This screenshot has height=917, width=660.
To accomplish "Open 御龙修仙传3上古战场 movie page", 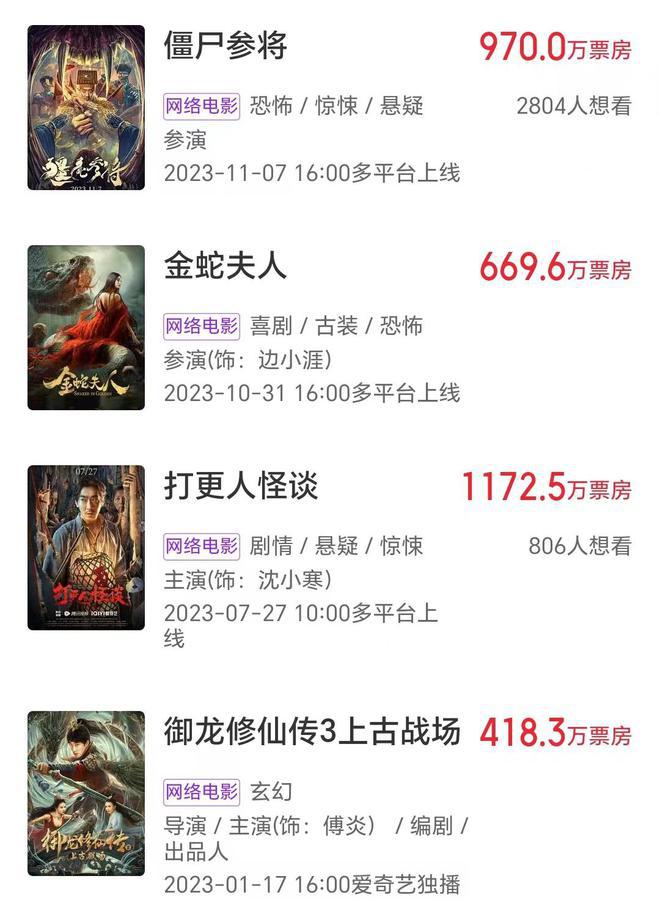I will (312, 732).
